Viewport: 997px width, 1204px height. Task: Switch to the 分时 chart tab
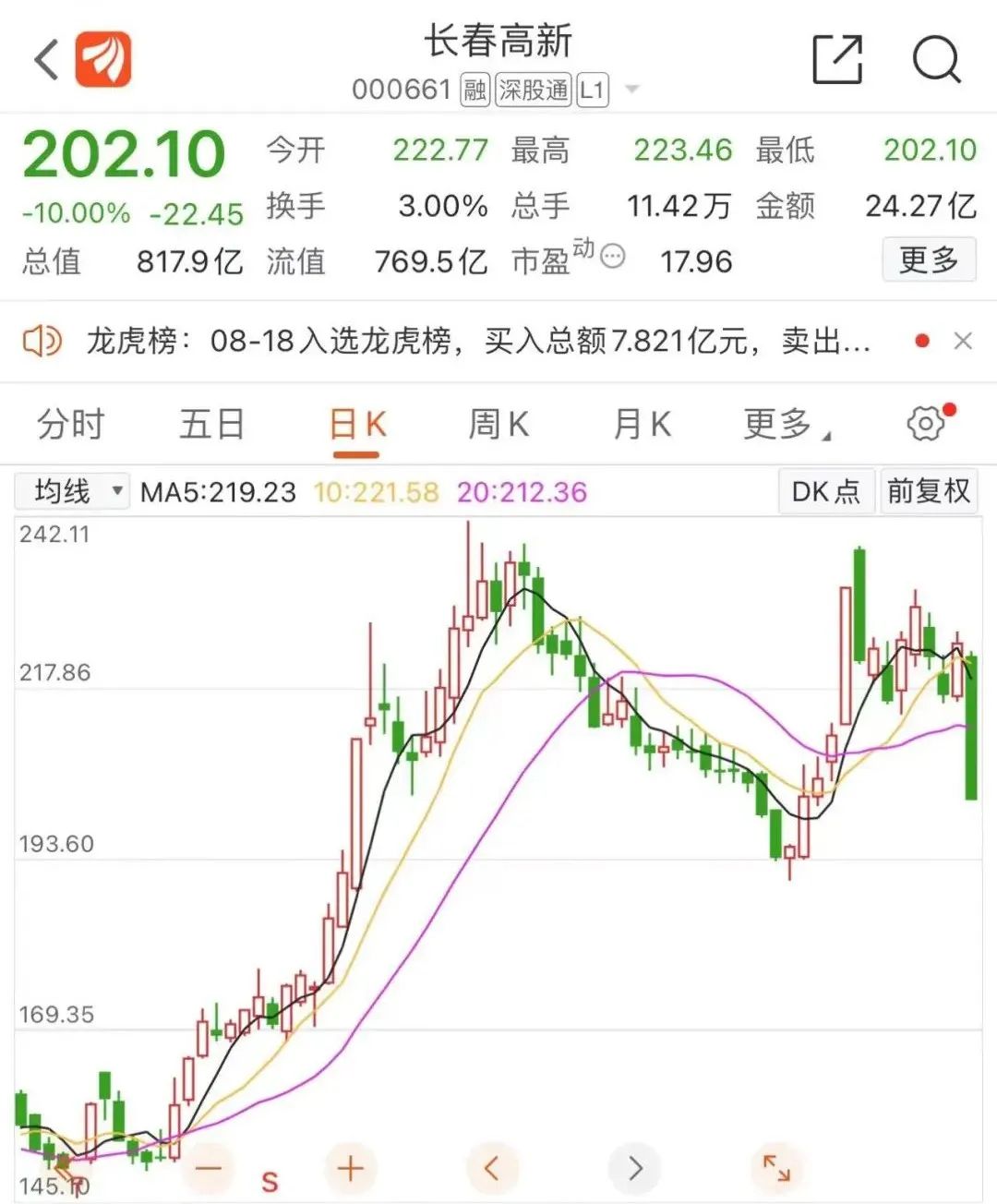coord(71,425)
